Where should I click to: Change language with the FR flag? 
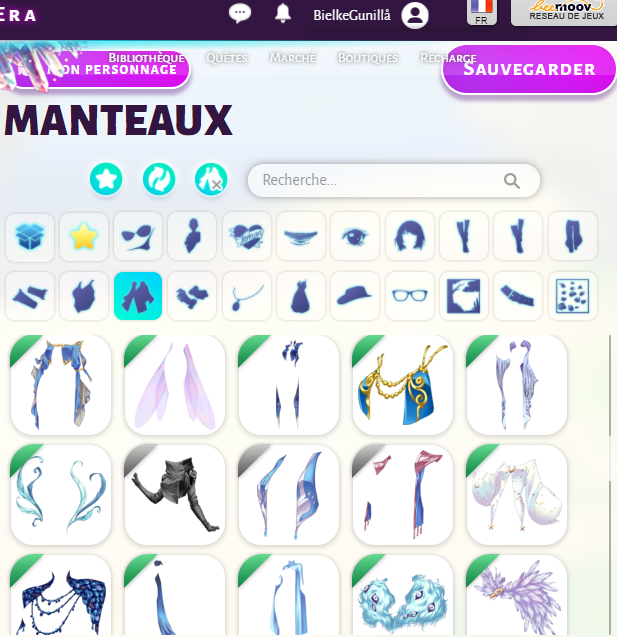(481, 11)
